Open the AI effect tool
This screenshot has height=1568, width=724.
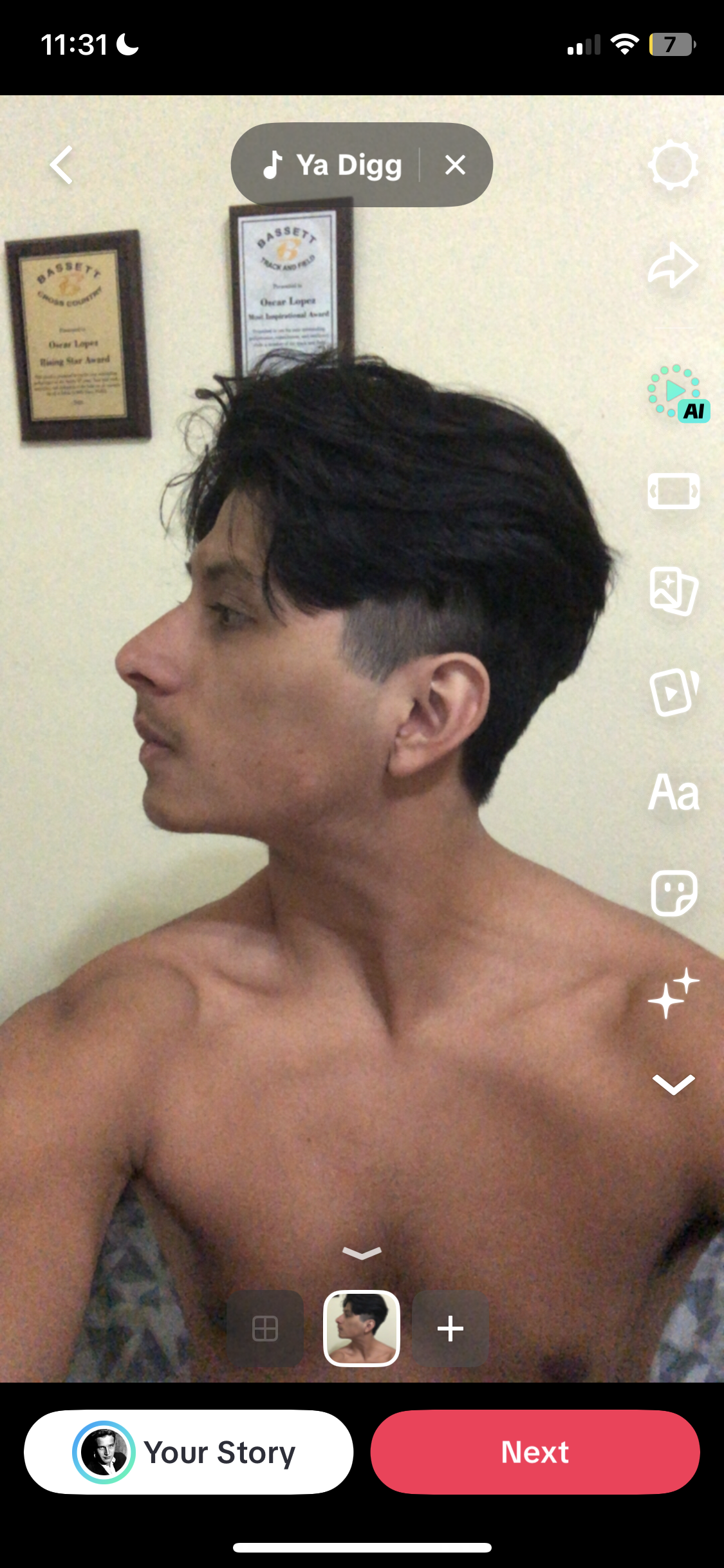point(676,393)
